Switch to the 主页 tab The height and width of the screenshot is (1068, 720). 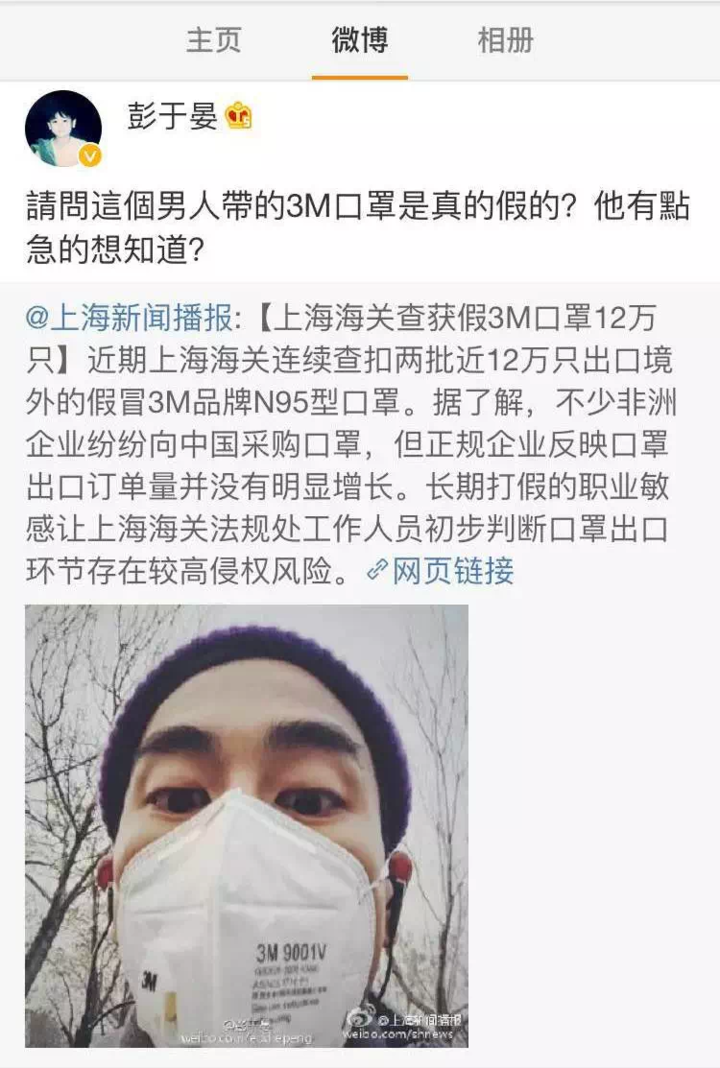coord(213,41)
